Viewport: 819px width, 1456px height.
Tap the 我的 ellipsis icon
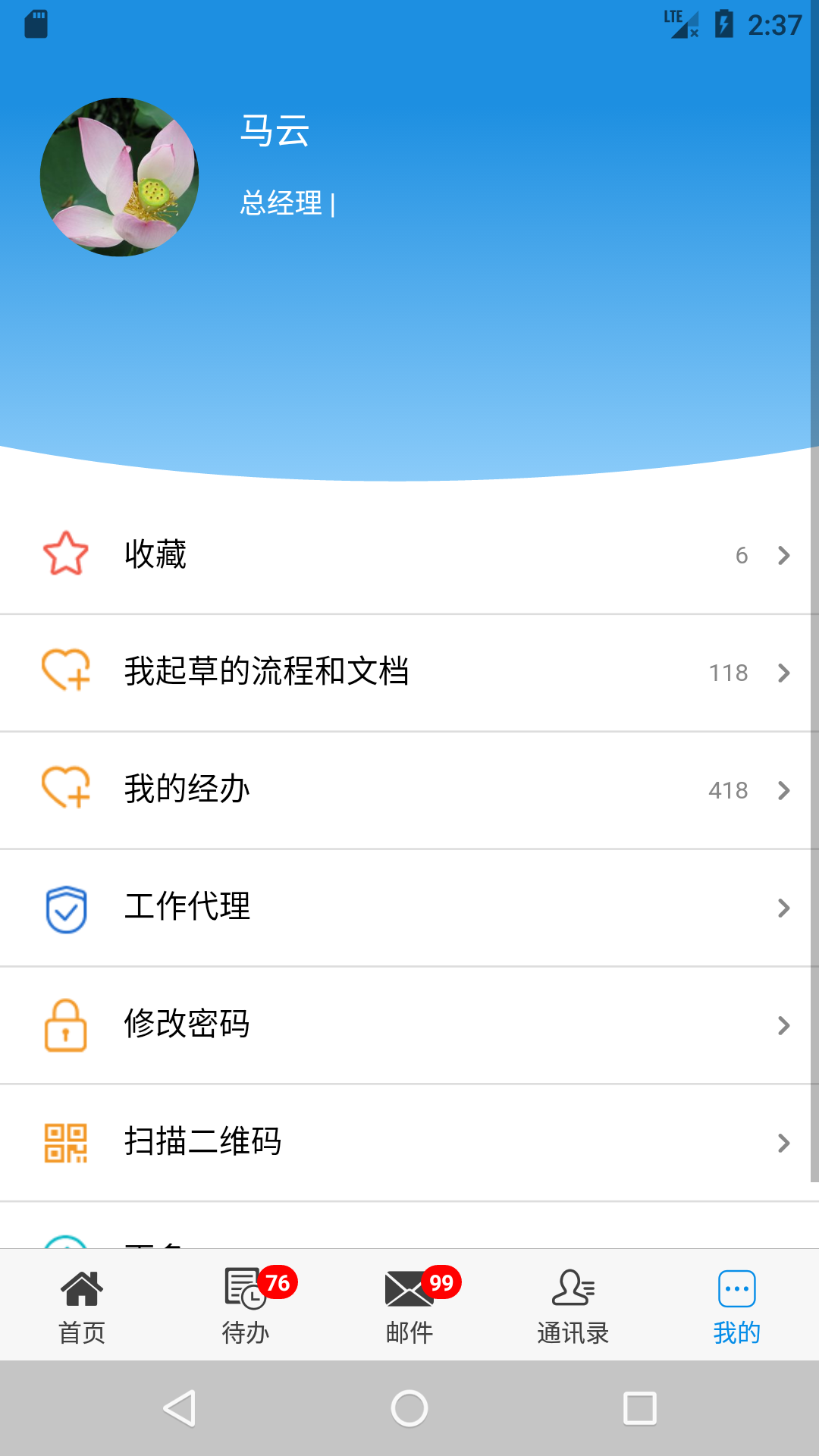point(736,1289)
